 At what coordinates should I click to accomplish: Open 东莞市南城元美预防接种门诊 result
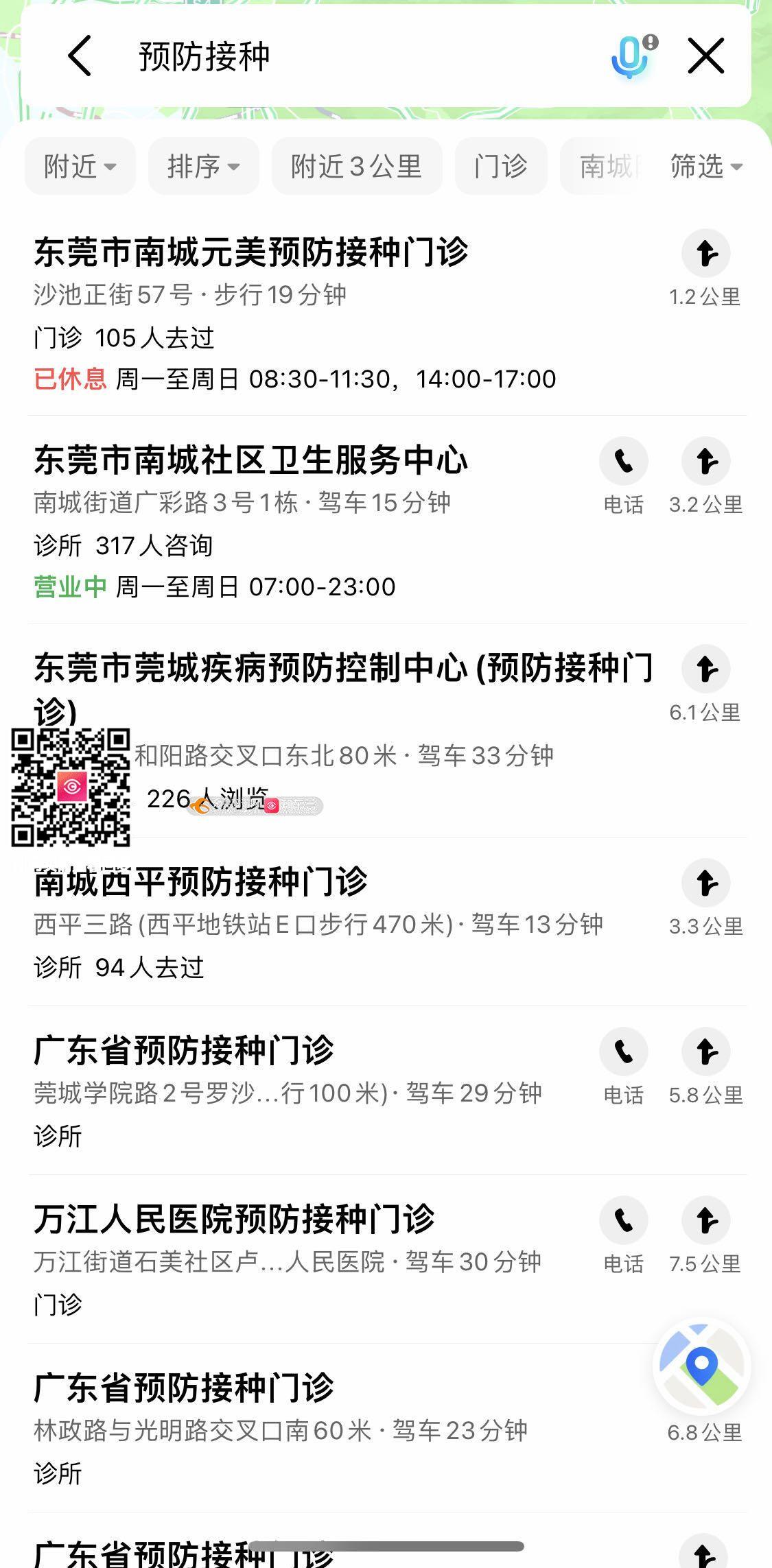click(251, 252)
